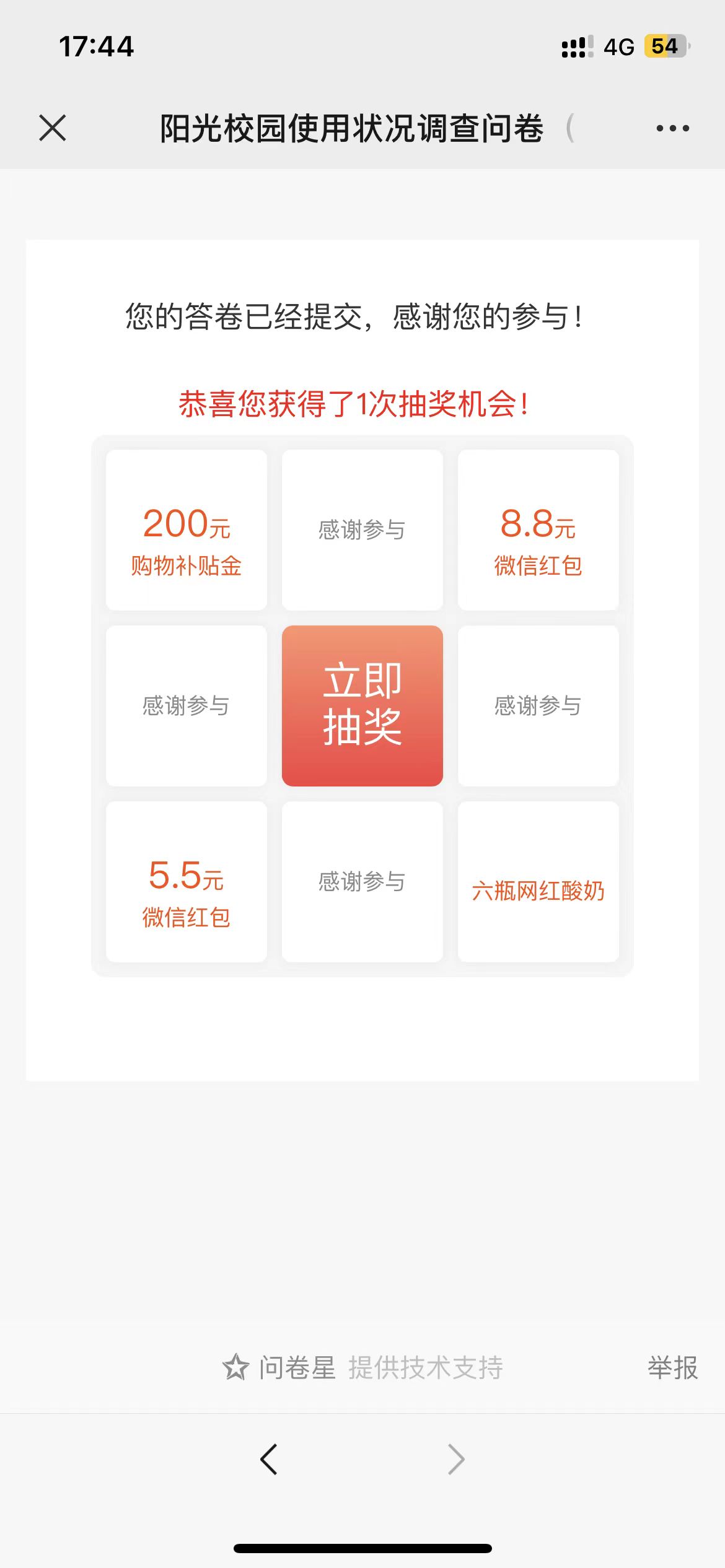Close the survey page with the X
This screenshot has width=725, height=1568.
53,128
